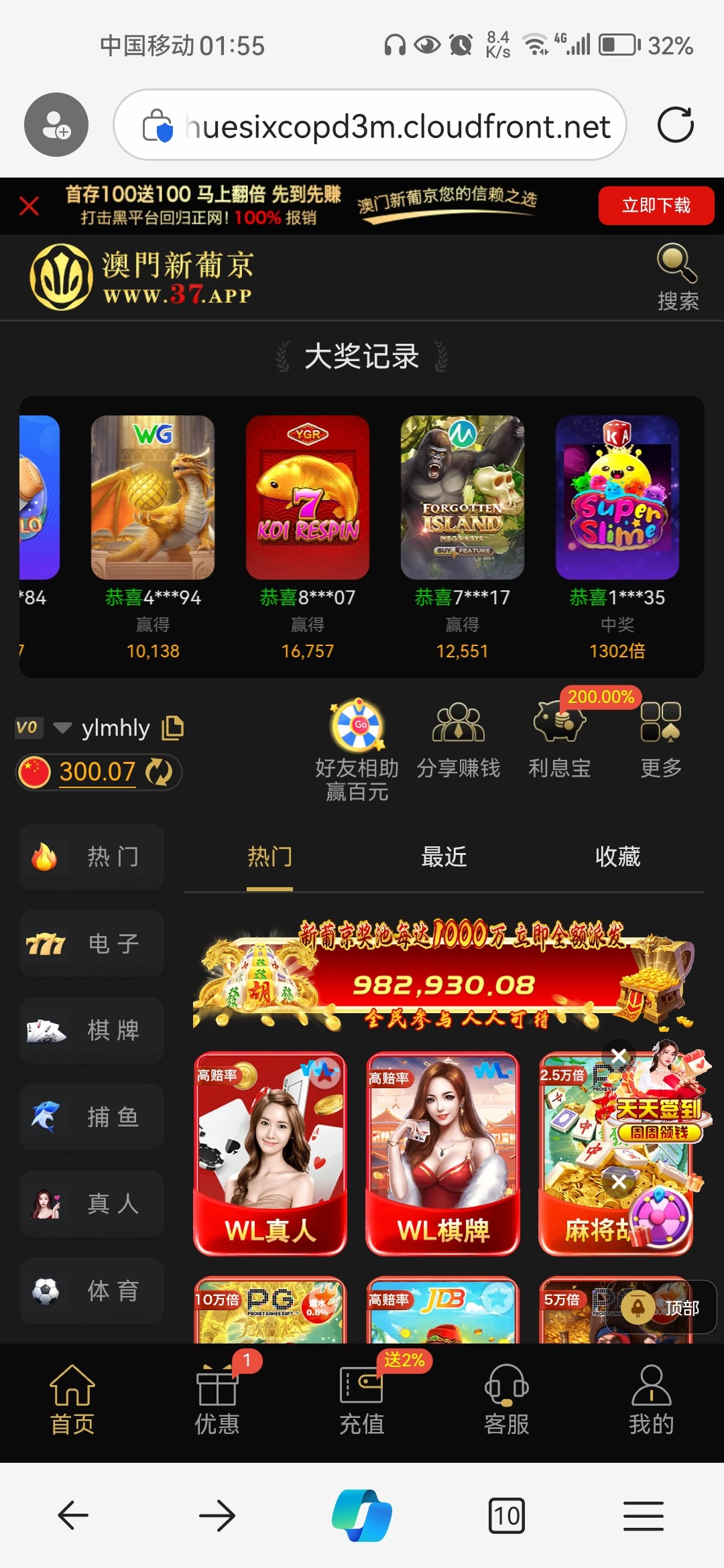724x1568 pixels.
Task: Go to the 充值 tab
Action: [362, 1399]
